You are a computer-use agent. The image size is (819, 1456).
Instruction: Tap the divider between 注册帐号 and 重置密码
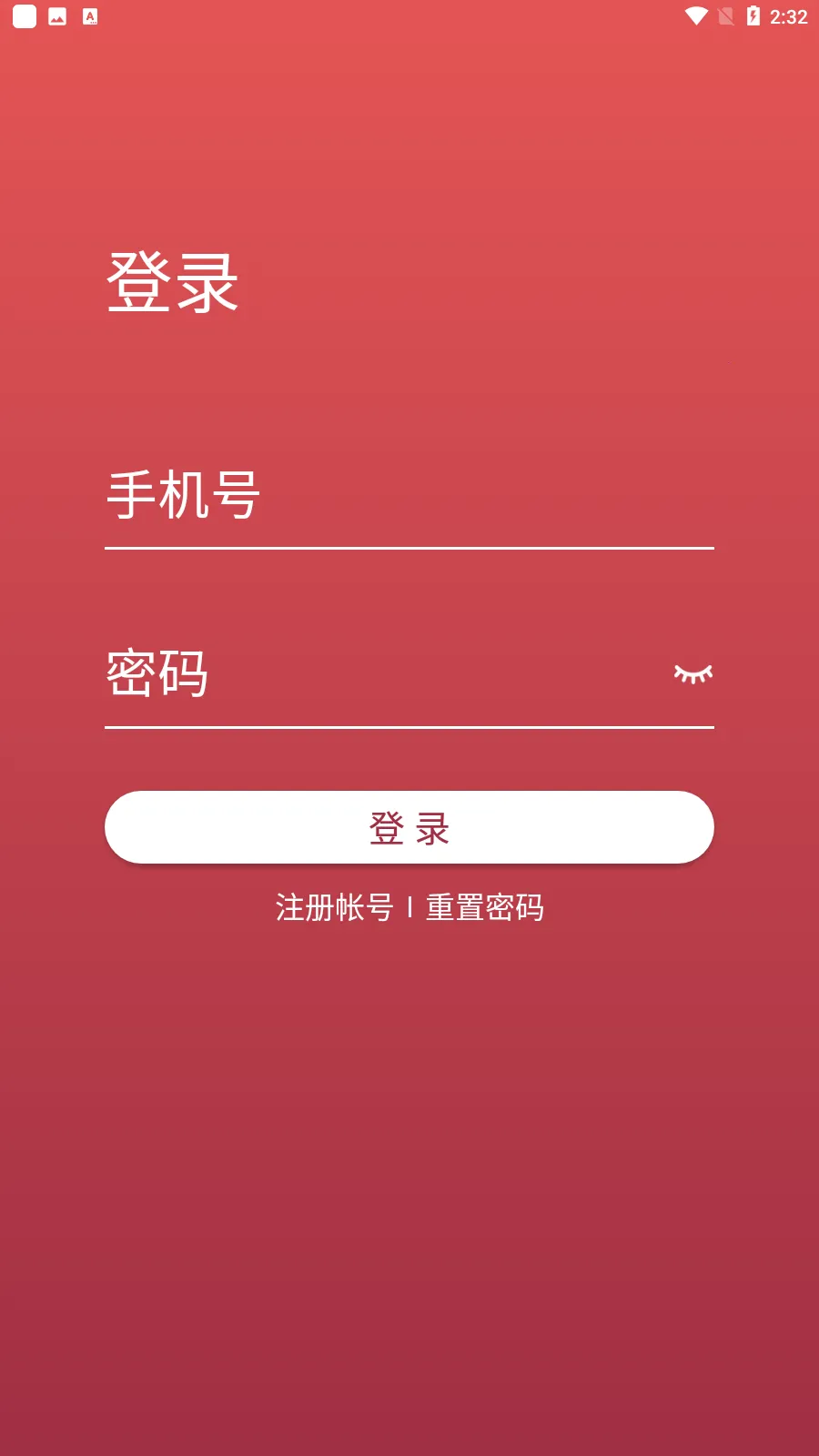tap(411, 908)
